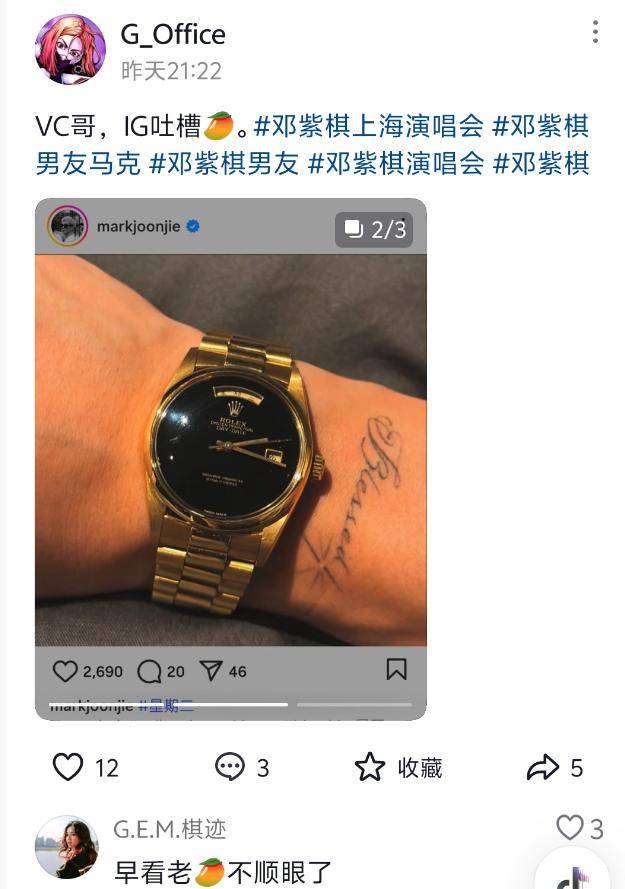
Task: Share G_Office's post
Action: [x=543, y=767]
